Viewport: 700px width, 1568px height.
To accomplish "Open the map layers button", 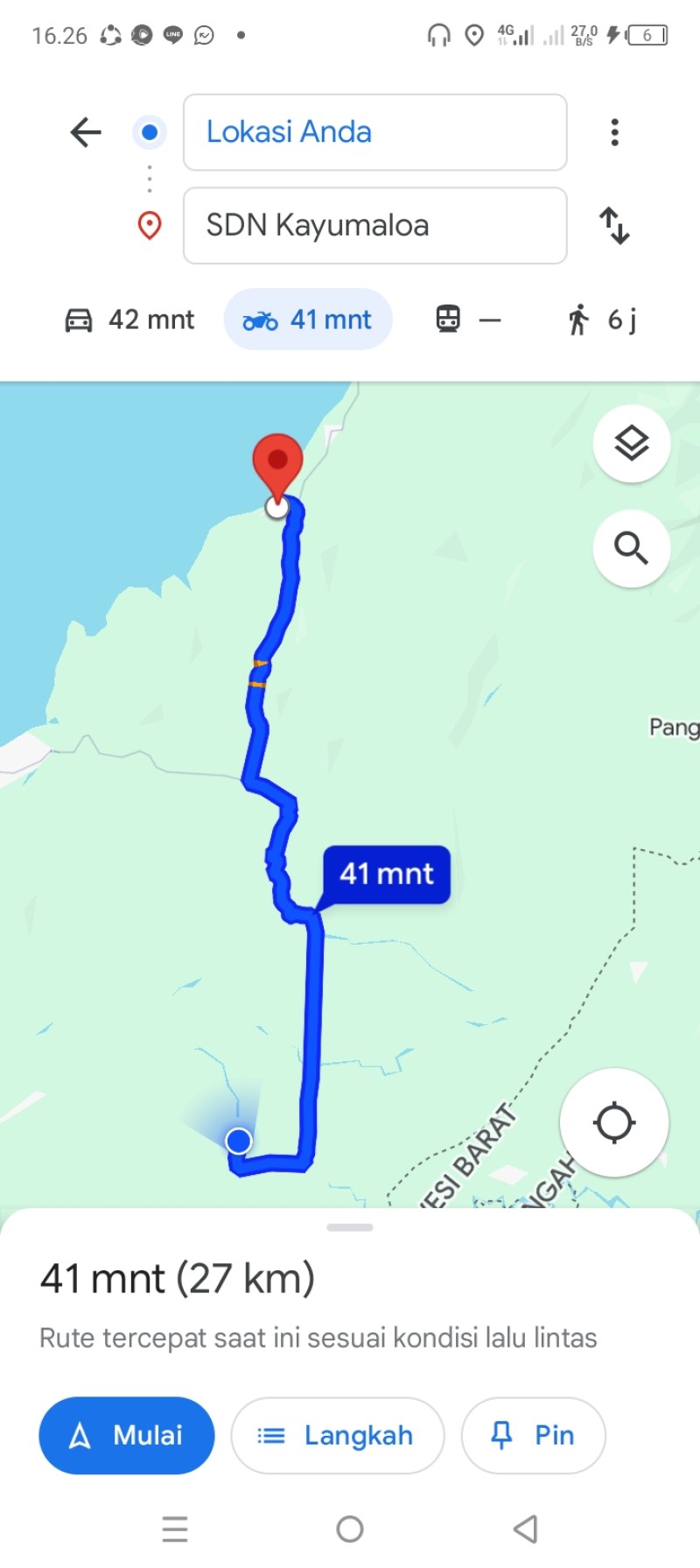I will pyautogui.click(x=632, y=444).
